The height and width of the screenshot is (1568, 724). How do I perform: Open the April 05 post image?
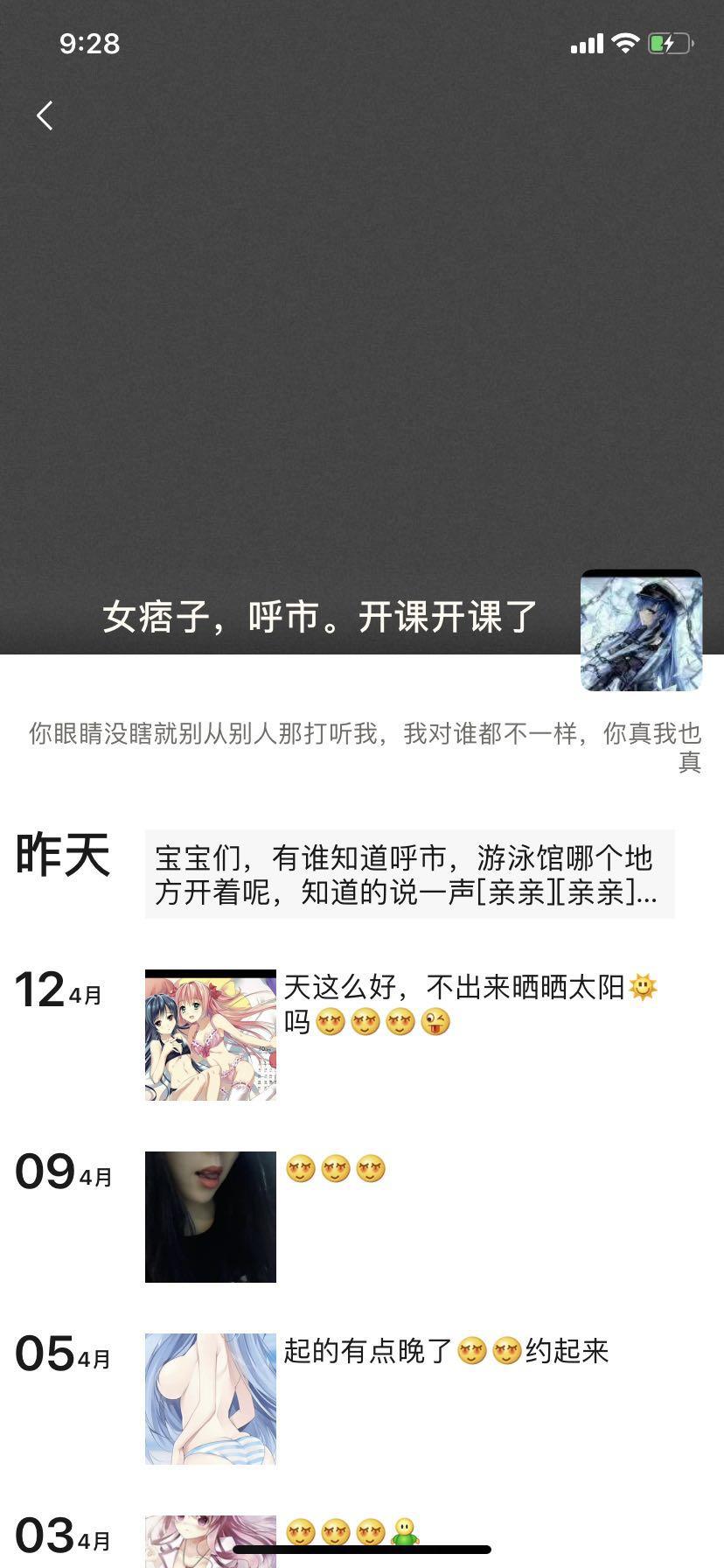coord(211,1399)
